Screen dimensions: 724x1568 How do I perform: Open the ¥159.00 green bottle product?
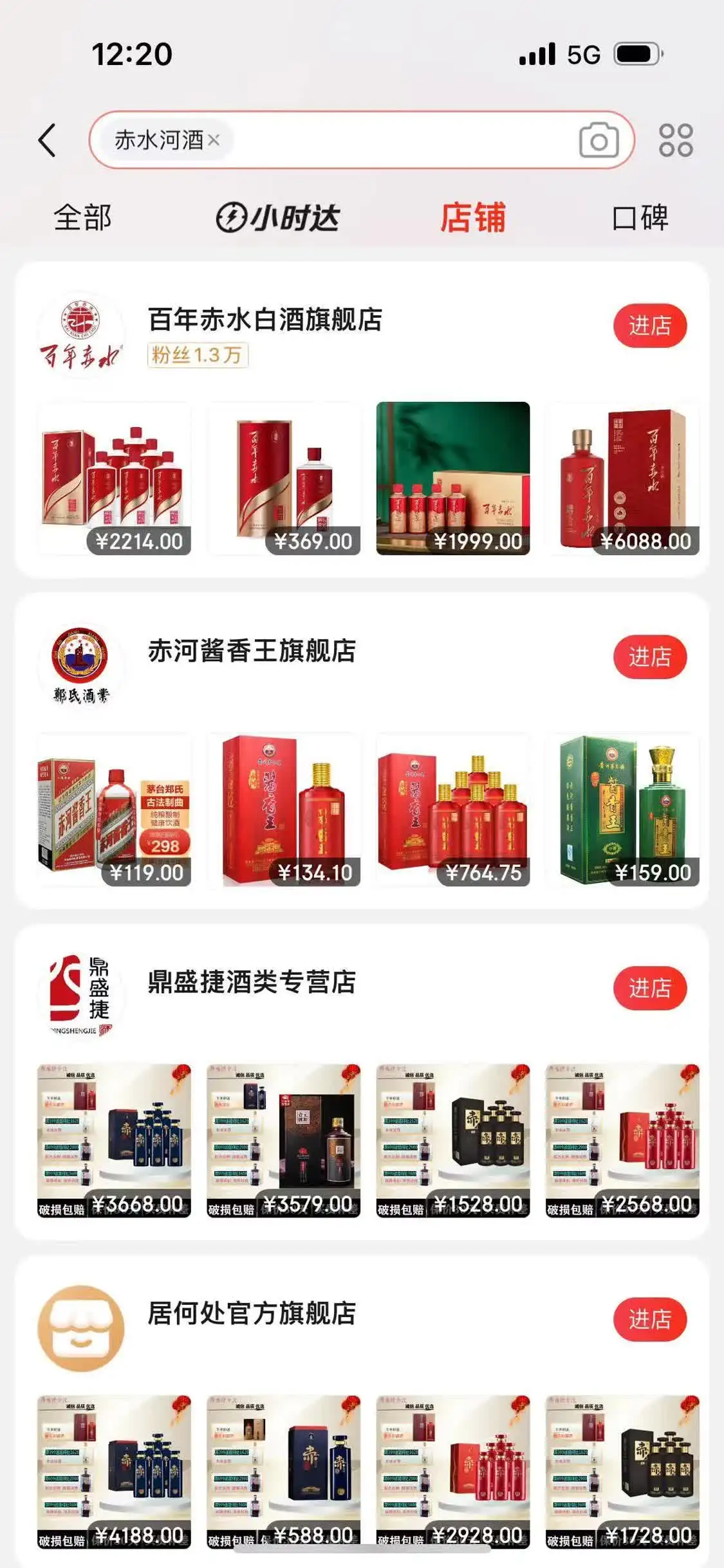coord(622,809)
